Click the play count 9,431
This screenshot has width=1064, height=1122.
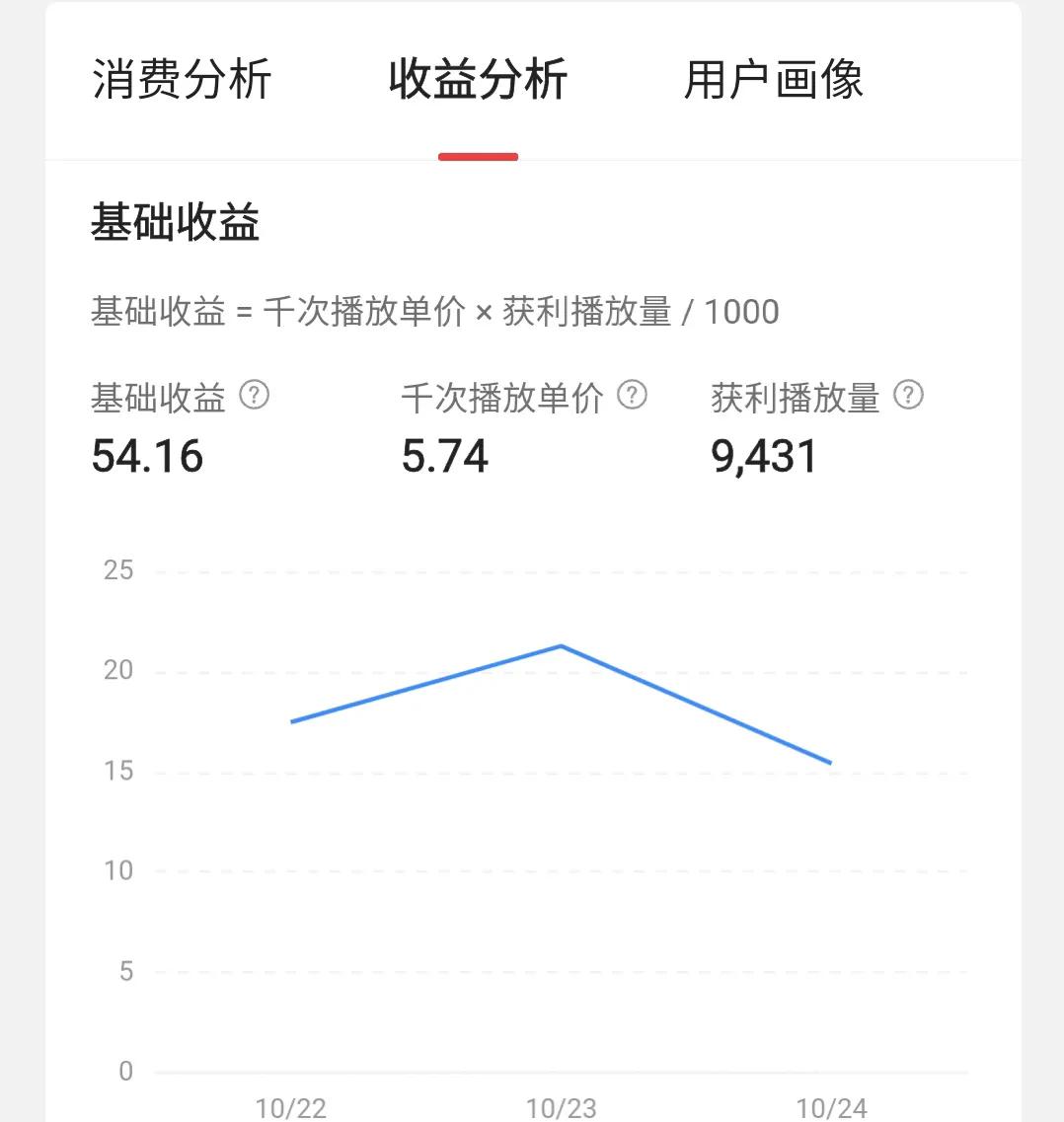765,456
